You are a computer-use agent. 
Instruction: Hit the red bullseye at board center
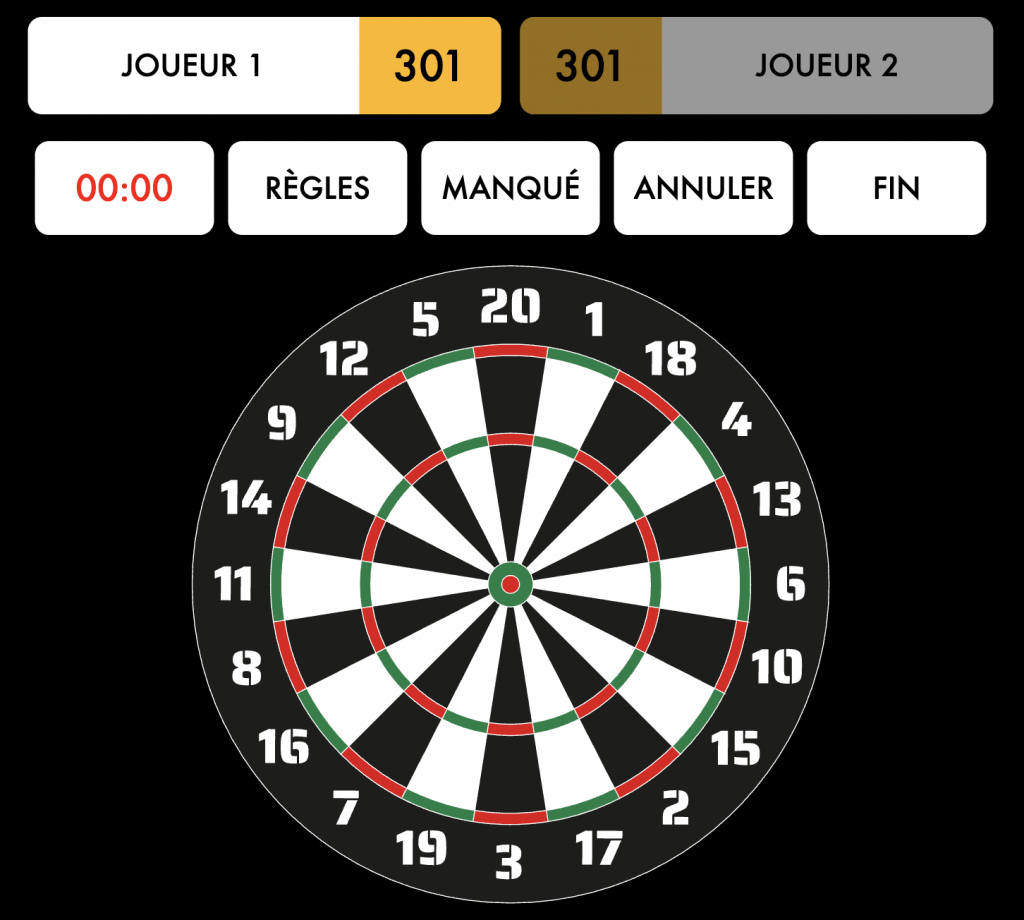pos(510,584)
